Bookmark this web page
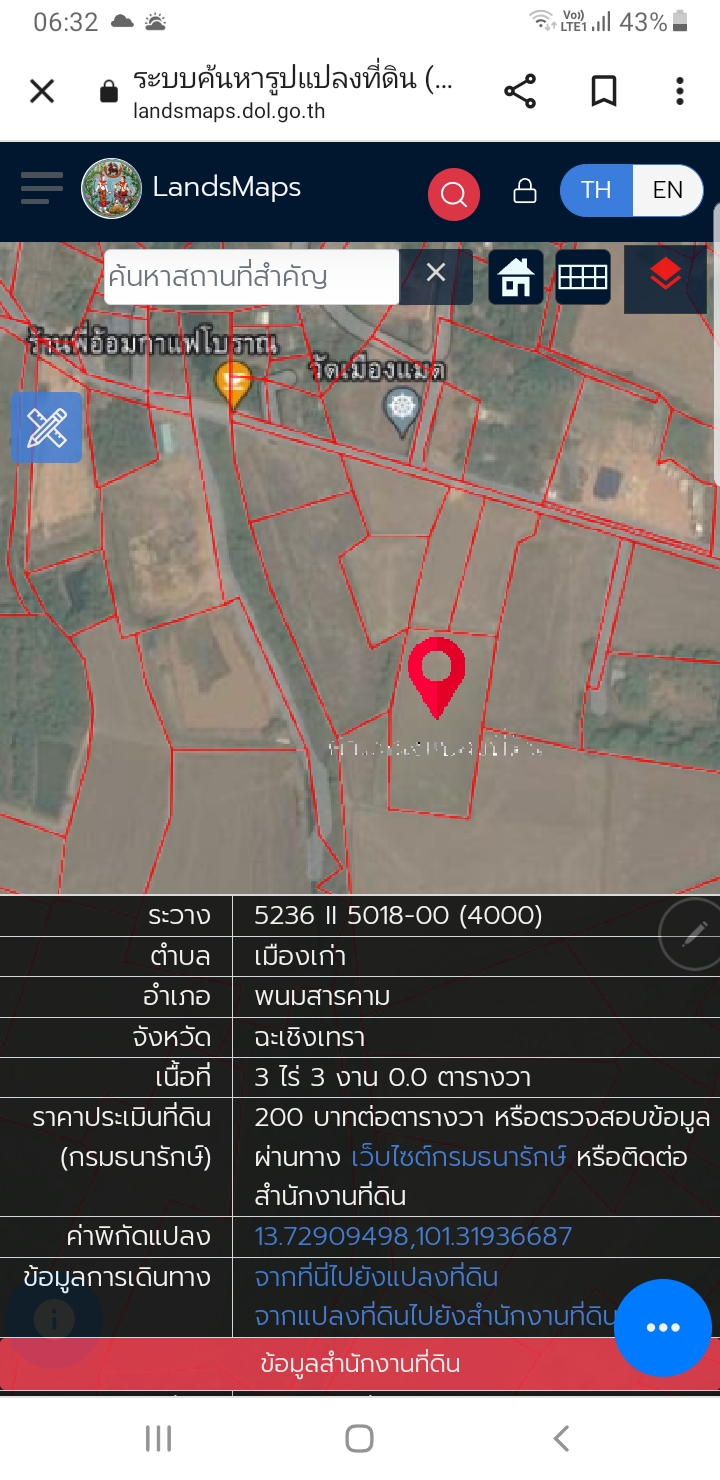Image resolution: width=720 pixels, height=1480 pixels. (x=603, y=92)
